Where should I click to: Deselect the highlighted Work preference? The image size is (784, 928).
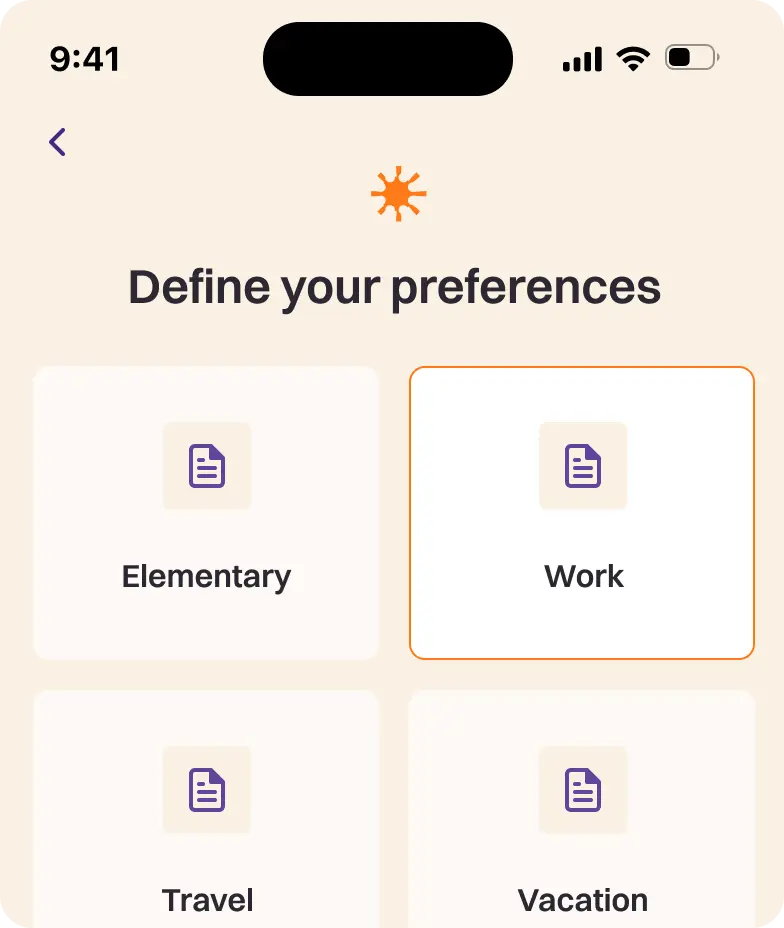tap(583, 512)
